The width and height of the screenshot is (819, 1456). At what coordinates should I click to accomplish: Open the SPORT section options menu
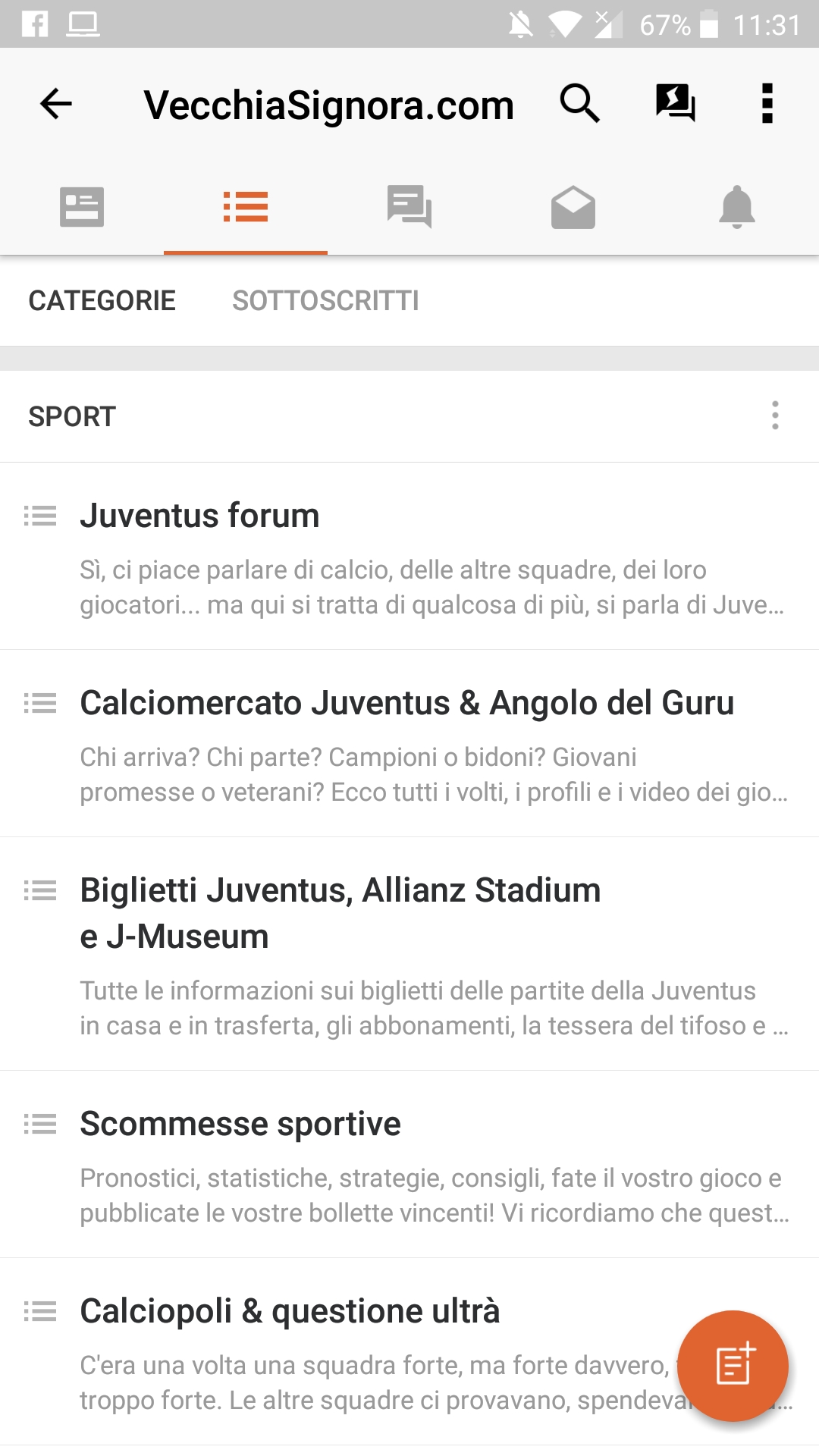775,416
